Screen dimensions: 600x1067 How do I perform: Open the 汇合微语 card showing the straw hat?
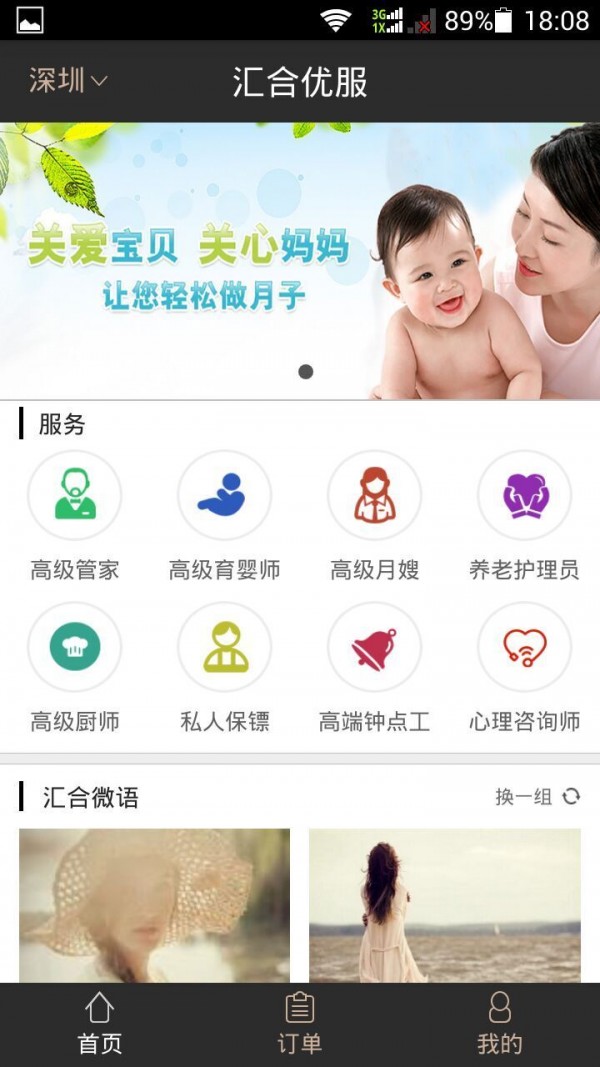(154, 905)
